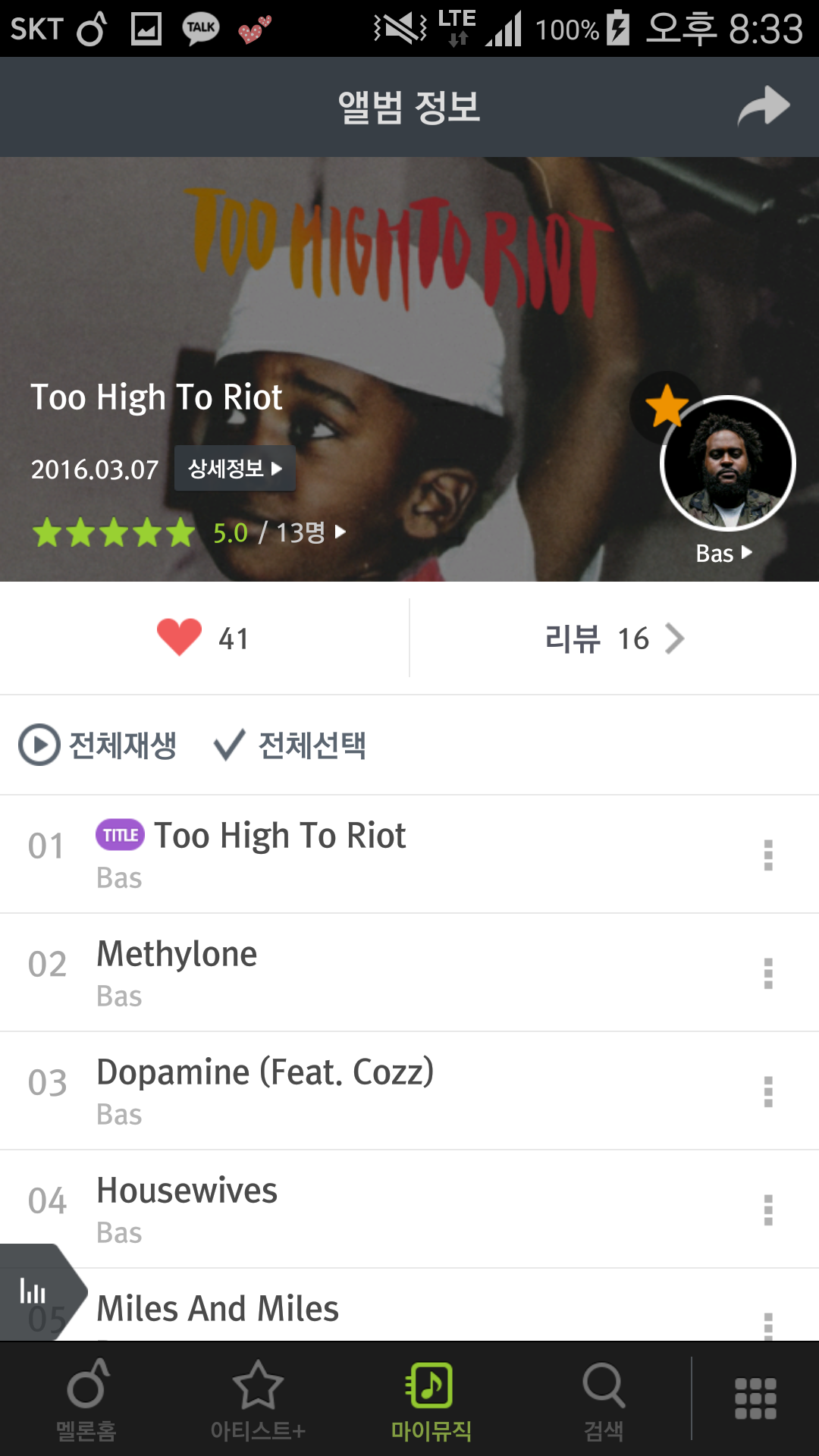819x1456 pixels.
Task: Open more options for Dopamine track
Action: [767, 1091]
